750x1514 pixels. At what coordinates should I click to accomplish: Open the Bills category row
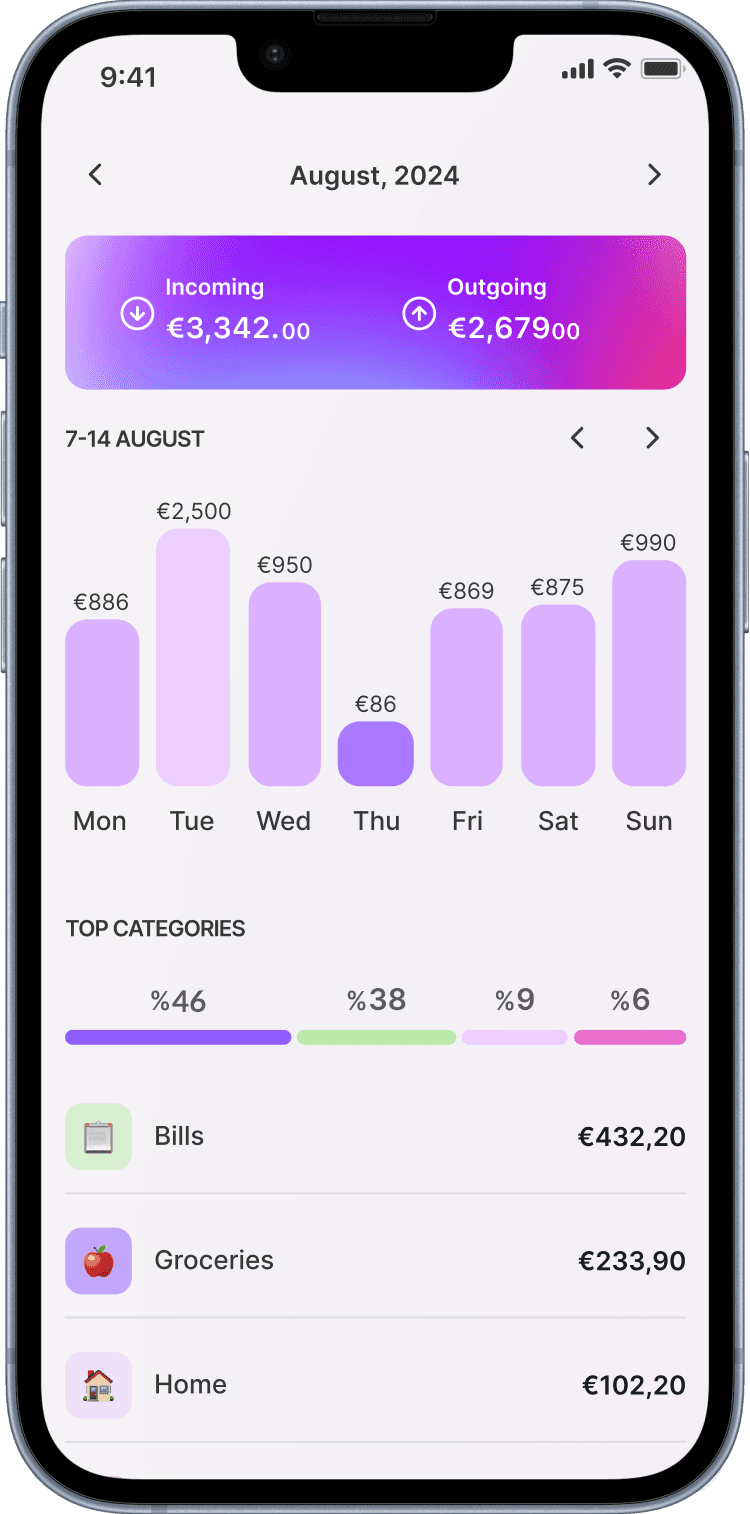[375, 1136]
